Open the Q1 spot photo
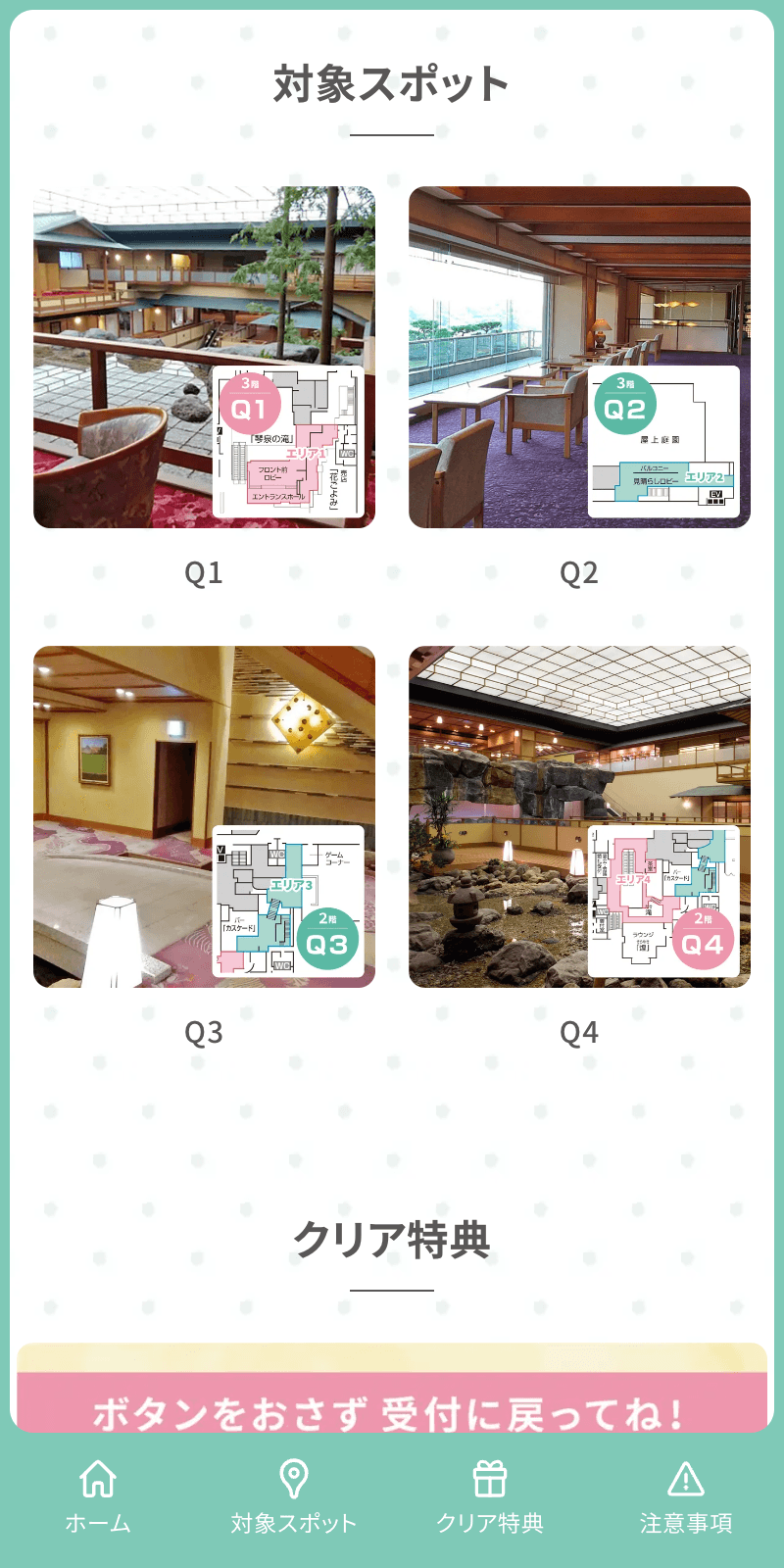This screenshot has height=1568, width=784. [204, 358]
